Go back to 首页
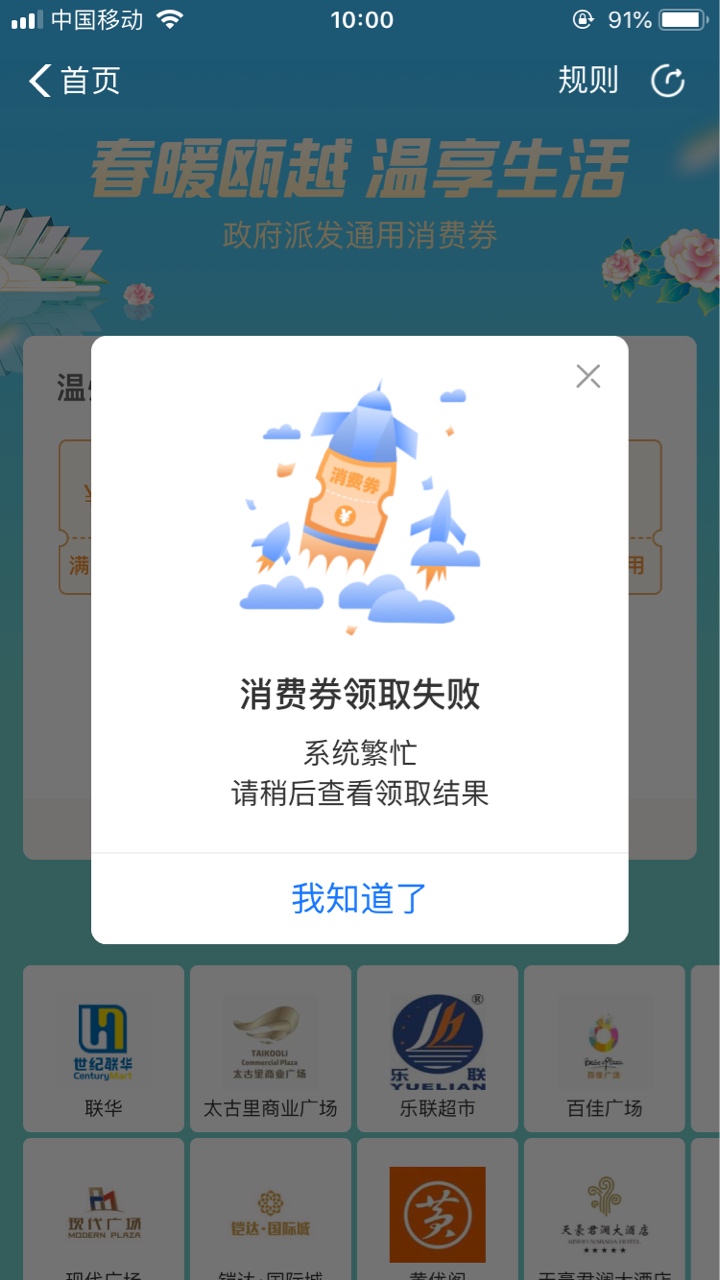The width and height of the screenshot is (720, 1280). click(75, 81)
